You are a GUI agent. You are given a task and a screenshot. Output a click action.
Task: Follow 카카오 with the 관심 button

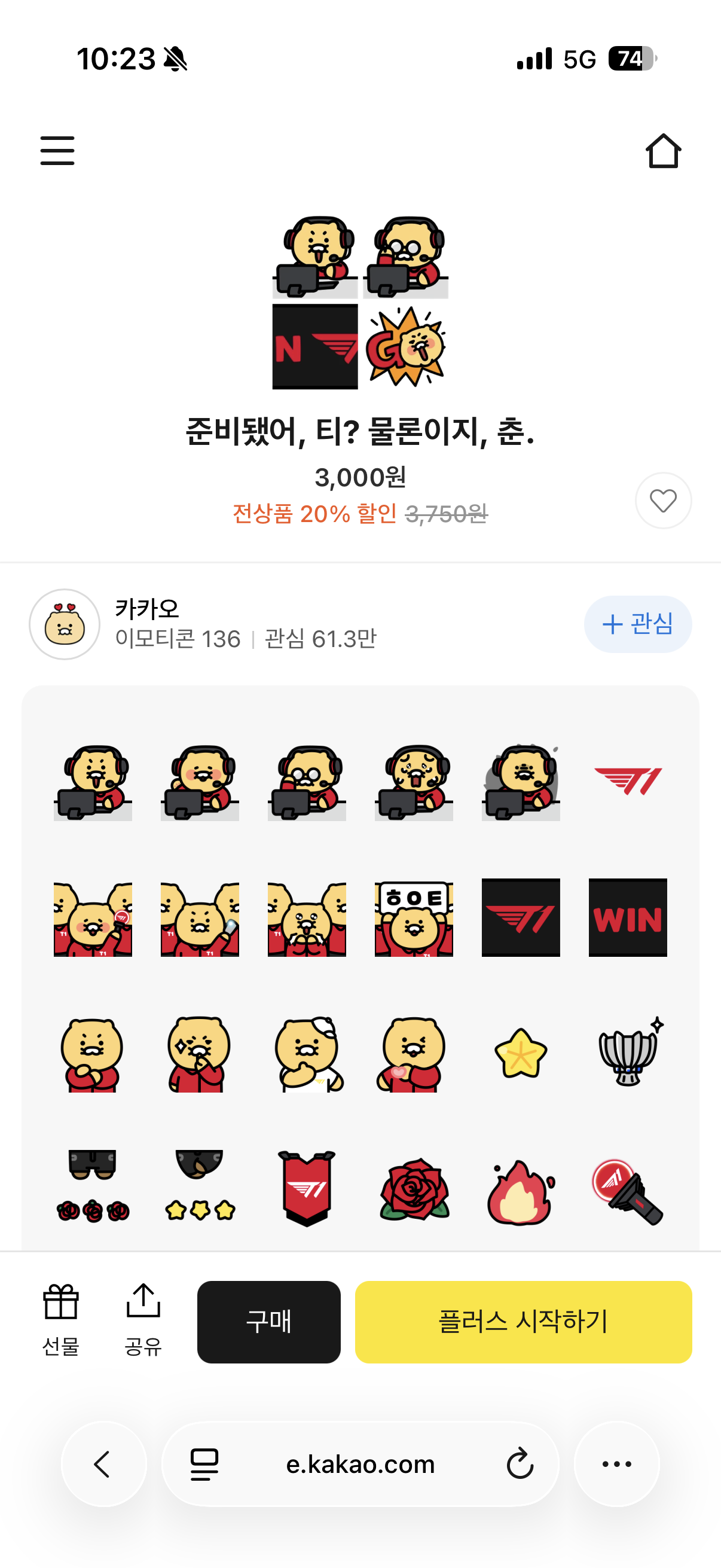638,624
